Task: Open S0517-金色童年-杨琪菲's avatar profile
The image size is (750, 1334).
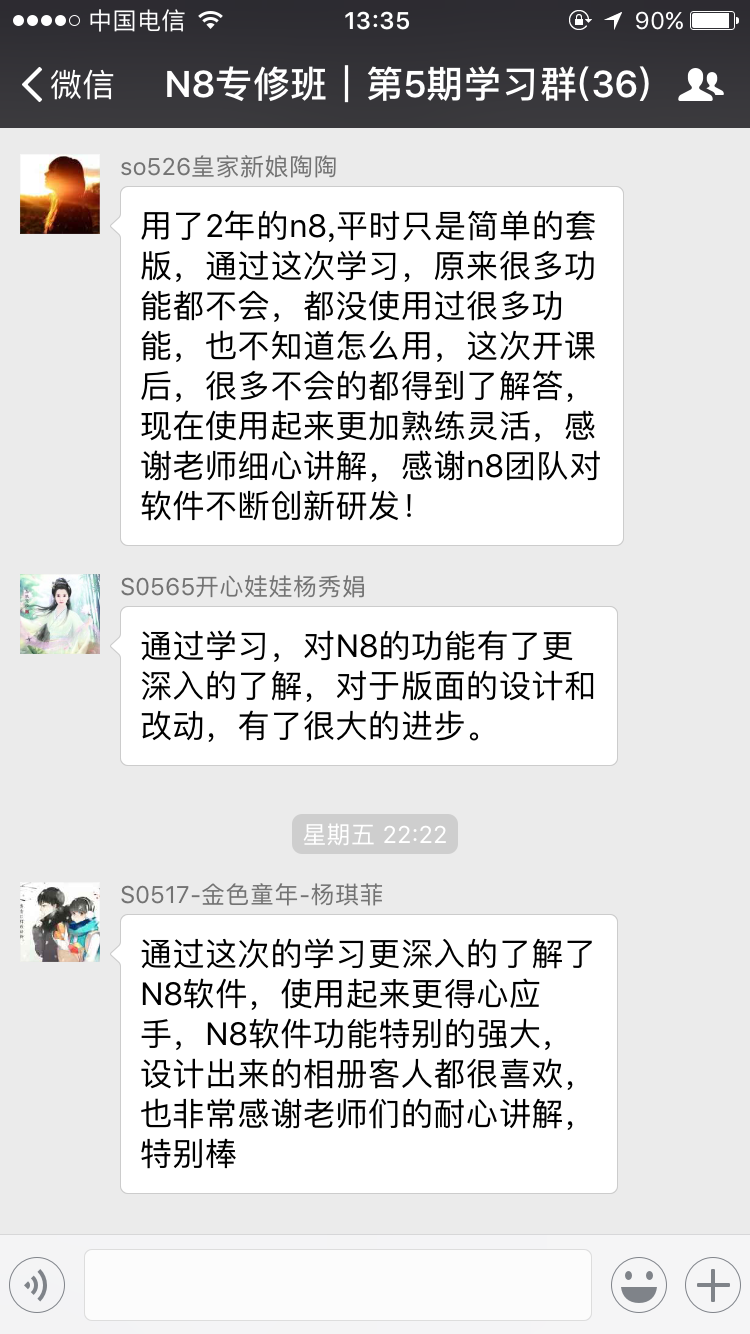Action: (x=60, y=922)
